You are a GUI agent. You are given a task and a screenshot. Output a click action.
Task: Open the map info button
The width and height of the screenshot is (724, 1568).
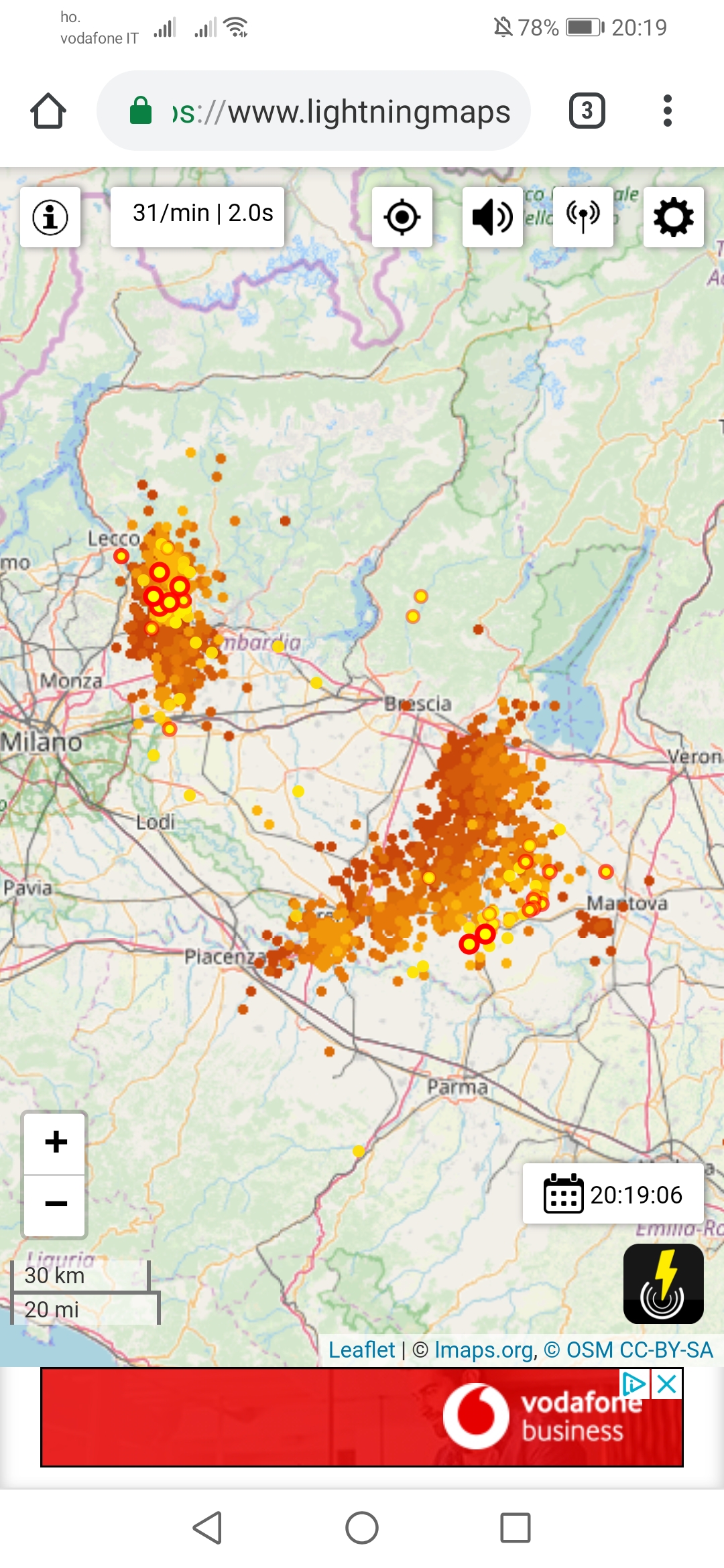click(x=50, y=217)
